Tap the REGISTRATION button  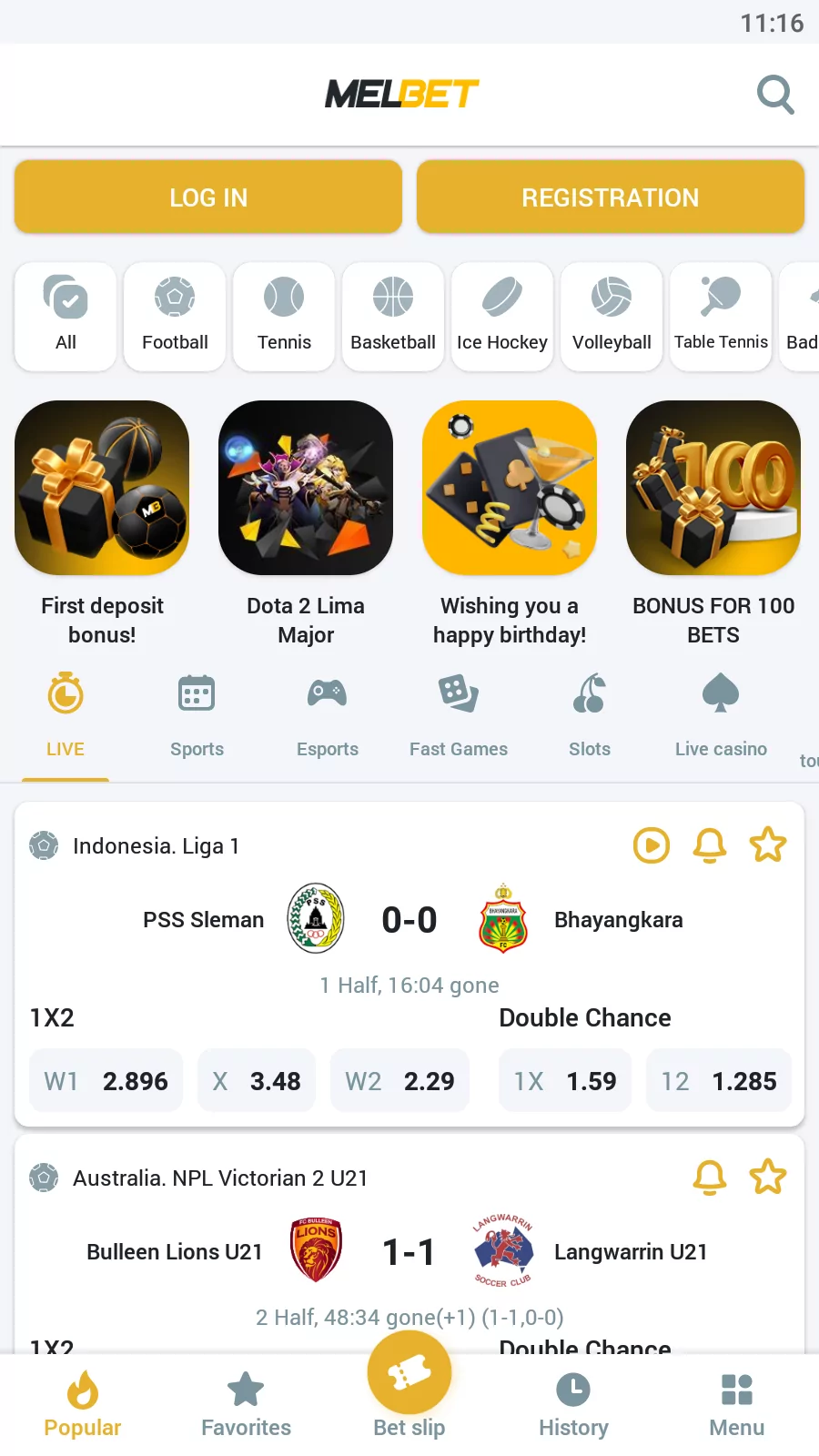click(x=610, y=197)
